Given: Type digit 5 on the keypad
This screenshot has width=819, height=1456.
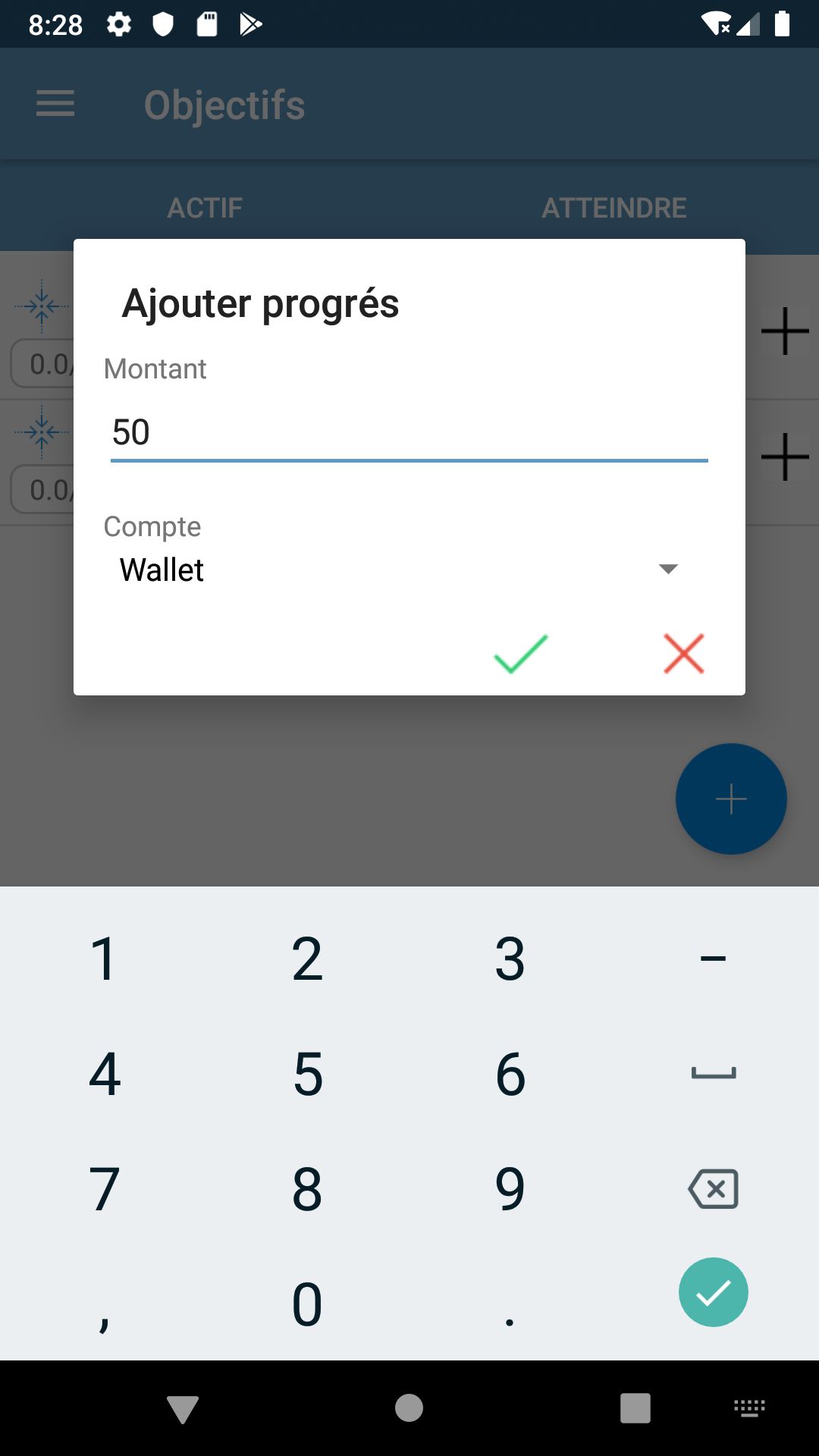Looking at the screenshot, I should (x=308, y=1074).
